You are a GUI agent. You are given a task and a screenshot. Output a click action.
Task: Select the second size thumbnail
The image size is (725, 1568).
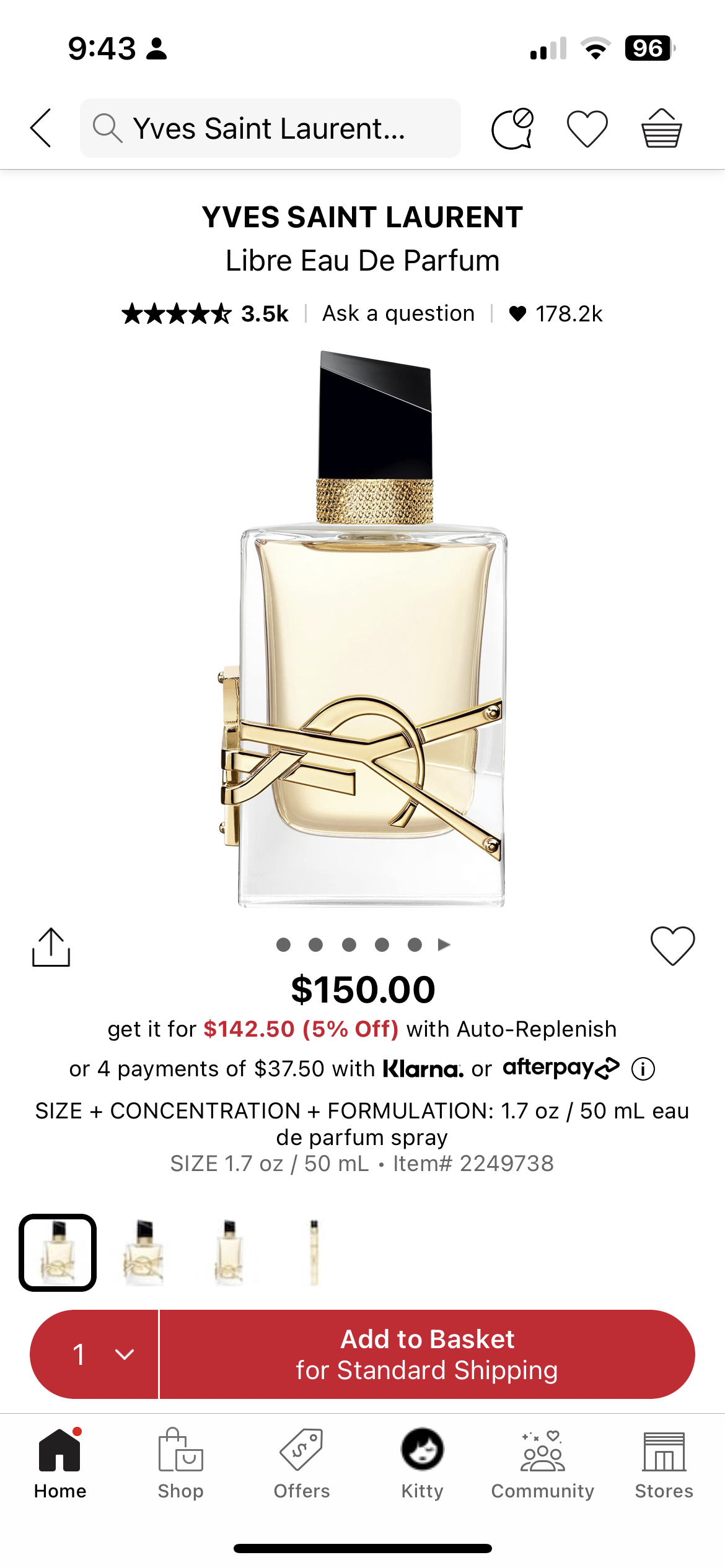point(144,1252)
